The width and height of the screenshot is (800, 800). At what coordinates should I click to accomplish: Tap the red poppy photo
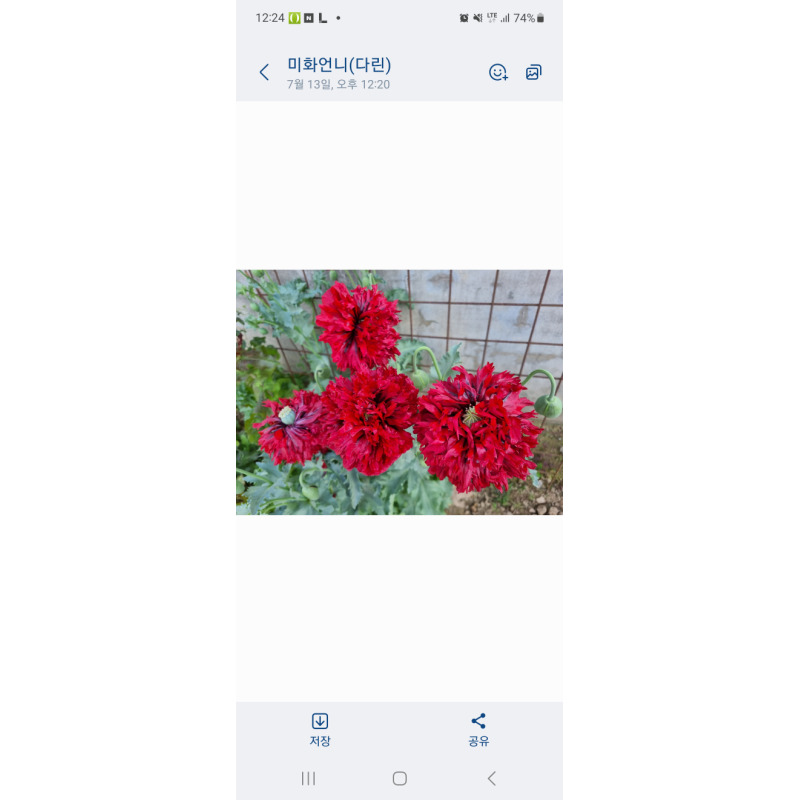click(399, 392)
